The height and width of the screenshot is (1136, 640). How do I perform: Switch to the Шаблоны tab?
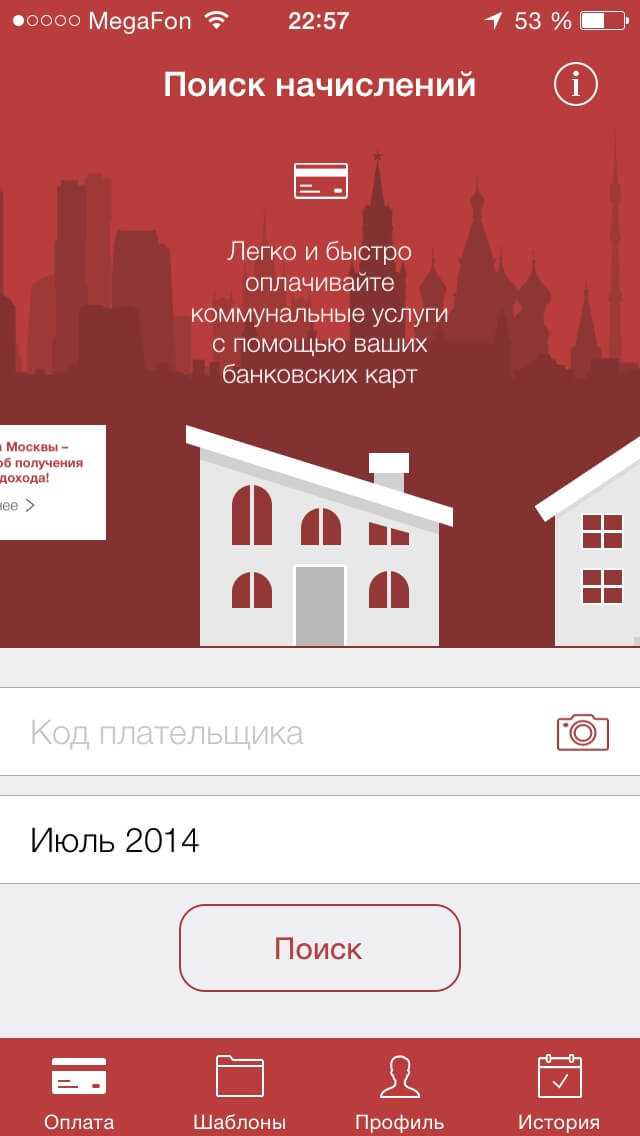click(x=239, y=1090)
